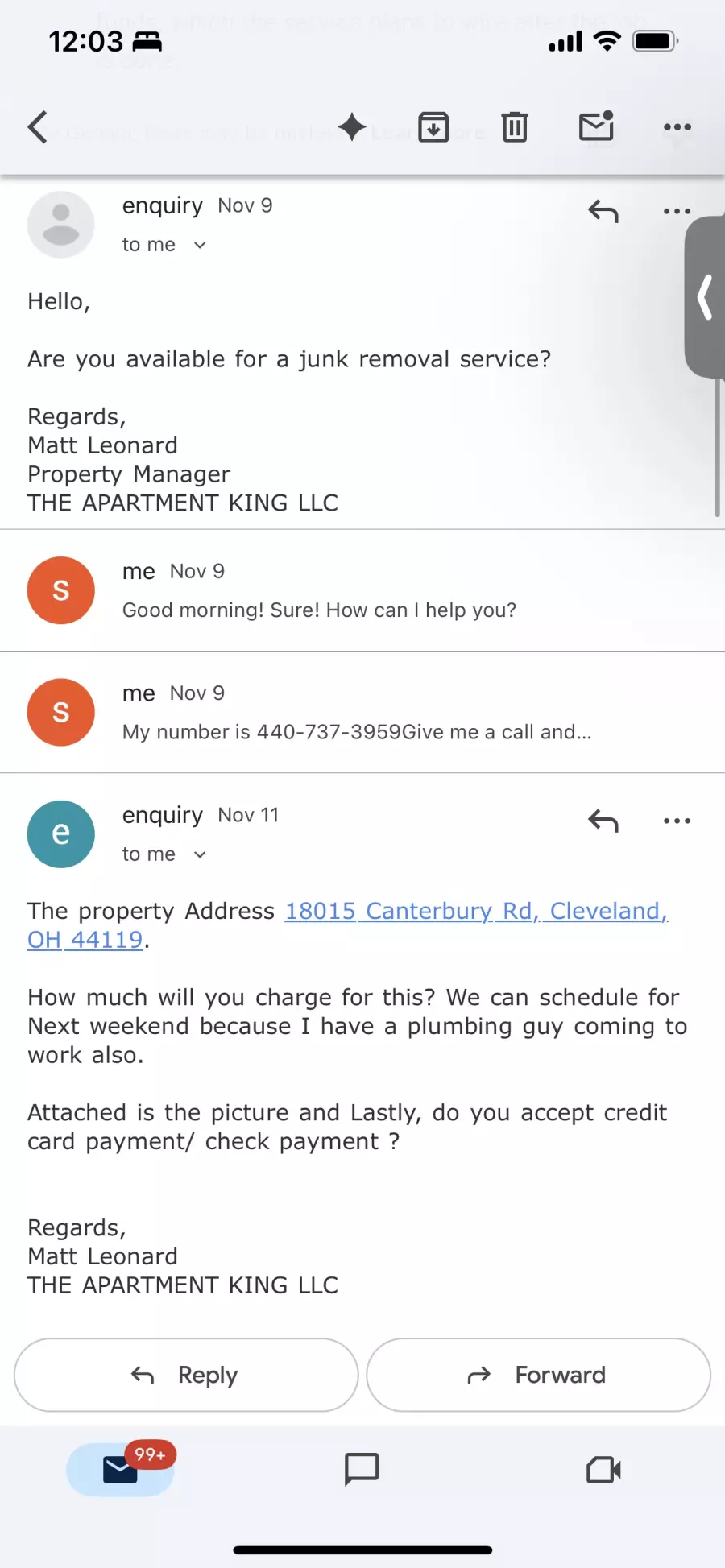Open the top toolbar overflow menu
Screen dimensions: 725x1568
677,127
